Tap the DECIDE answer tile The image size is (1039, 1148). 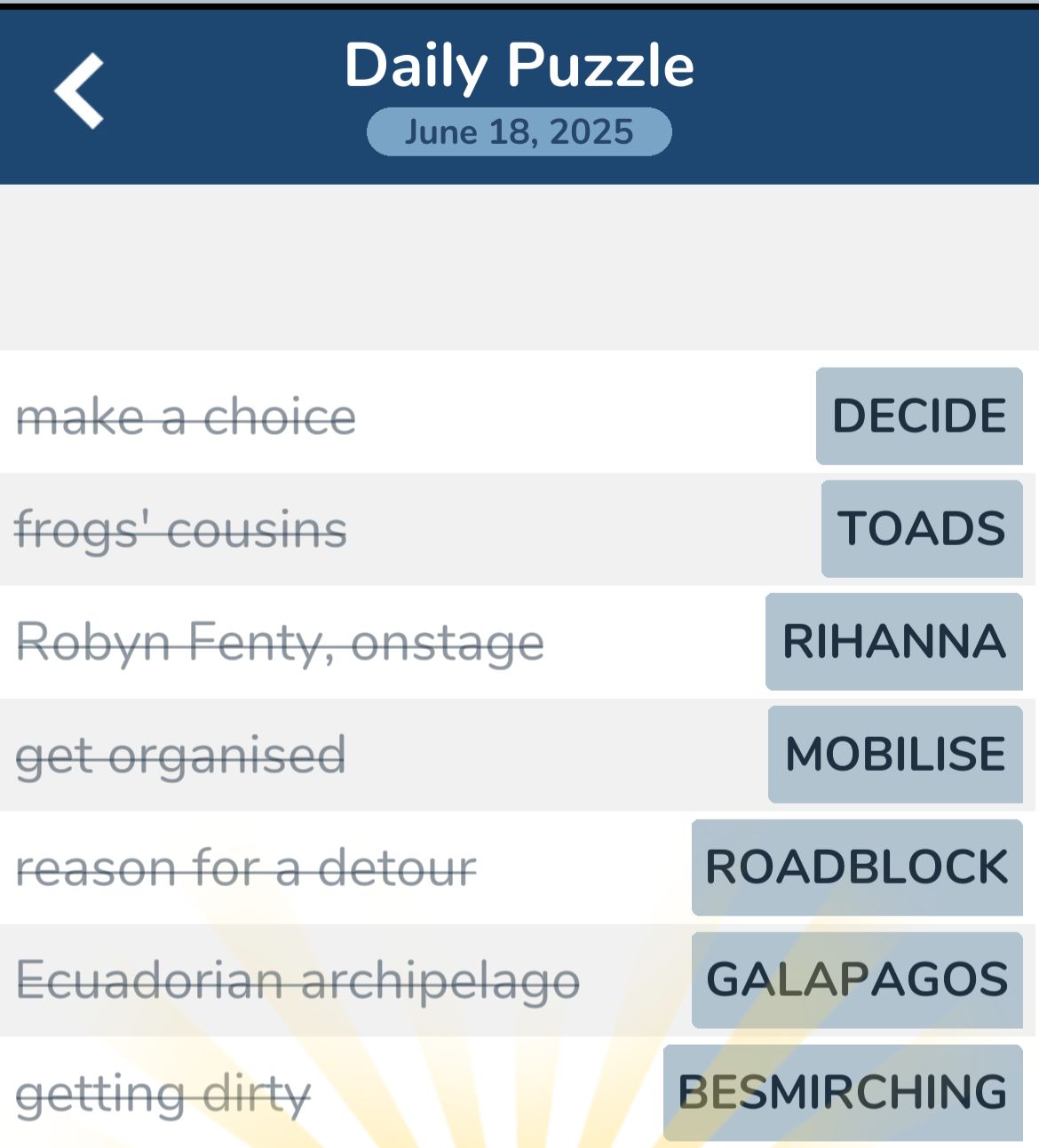click(x=918, y=416)
